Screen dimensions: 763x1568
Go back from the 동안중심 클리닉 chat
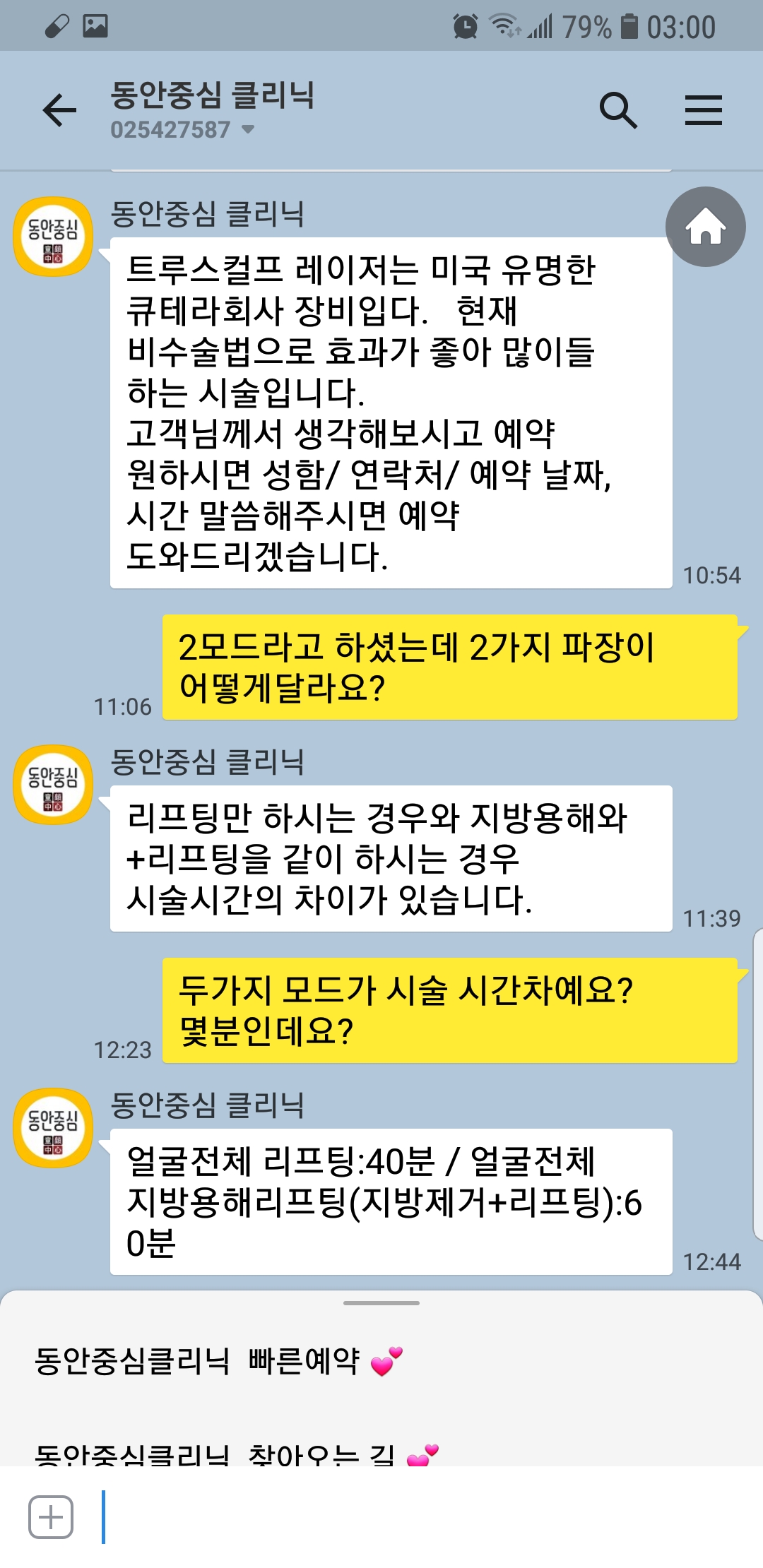[59, 111]
